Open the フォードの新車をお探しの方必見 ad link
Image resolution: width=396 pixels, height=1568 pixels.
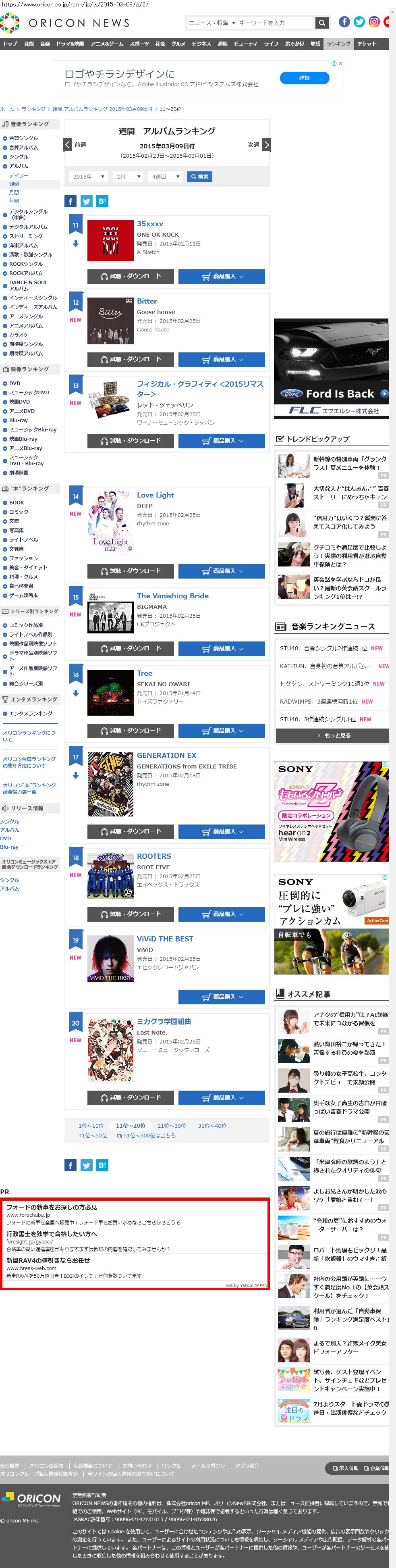52,1207
